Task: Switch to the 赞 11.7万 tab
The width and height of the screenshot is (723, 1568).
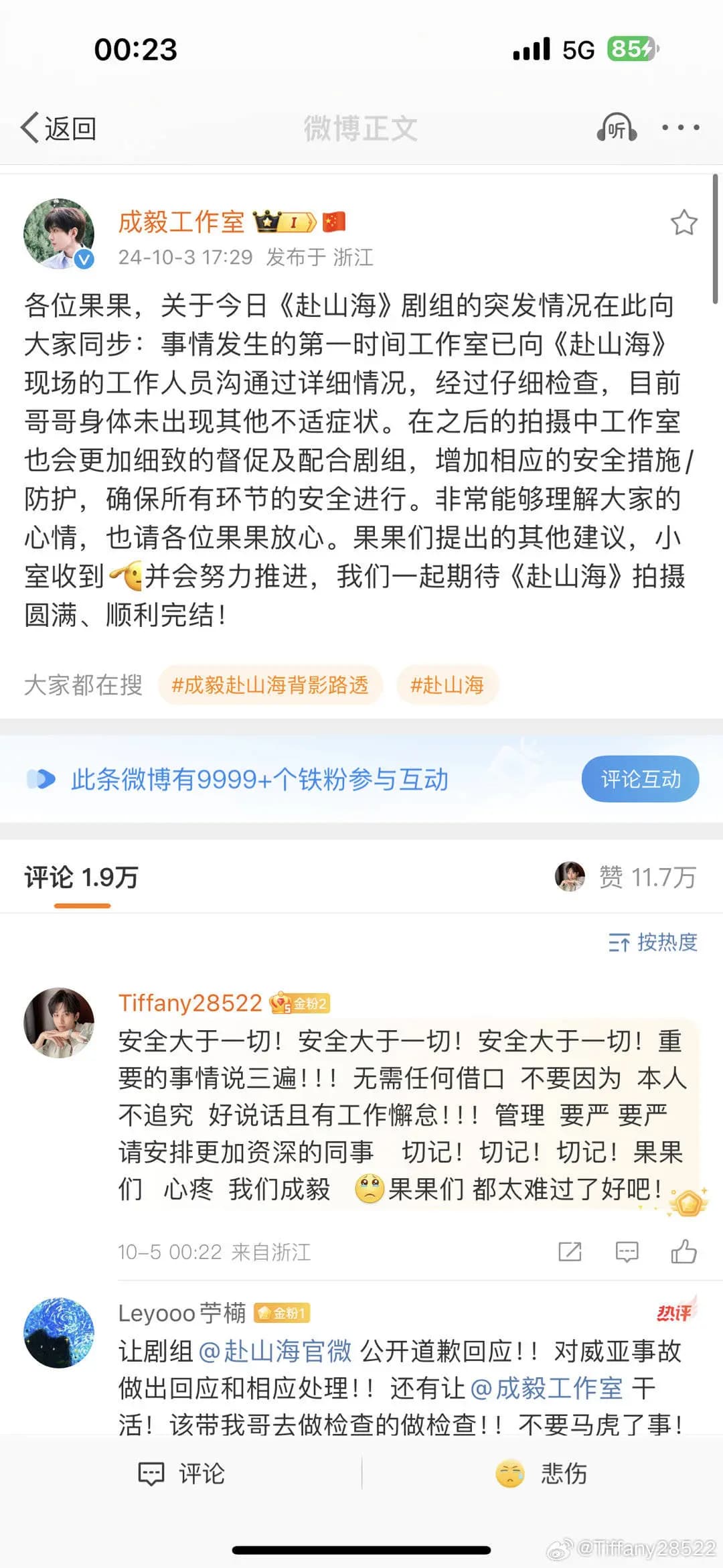Action: pyautogui.click(x=646, y=877)
